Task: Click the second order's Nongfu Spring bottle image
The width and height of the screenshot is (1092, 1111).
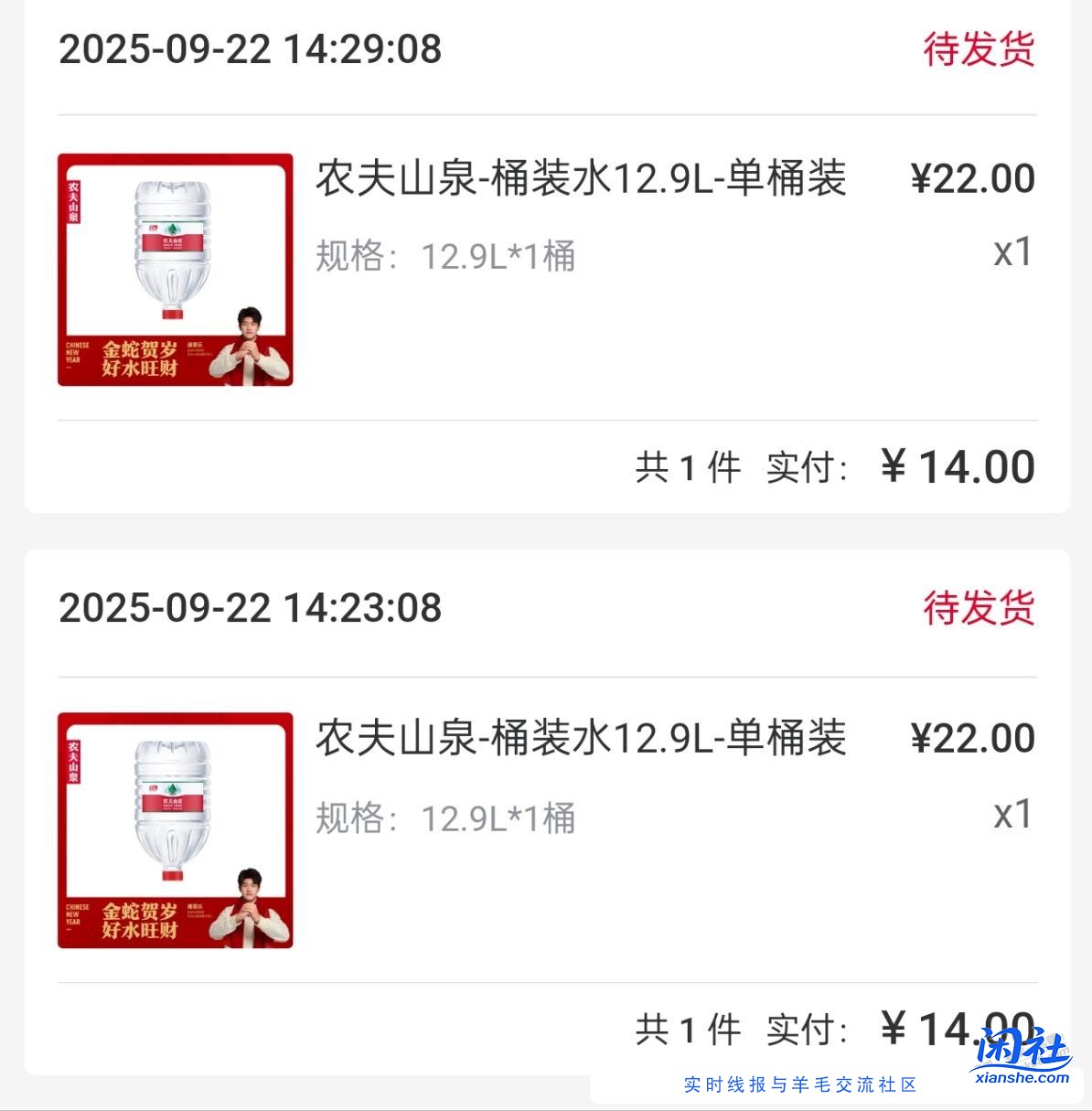Action: coord(175,830)
